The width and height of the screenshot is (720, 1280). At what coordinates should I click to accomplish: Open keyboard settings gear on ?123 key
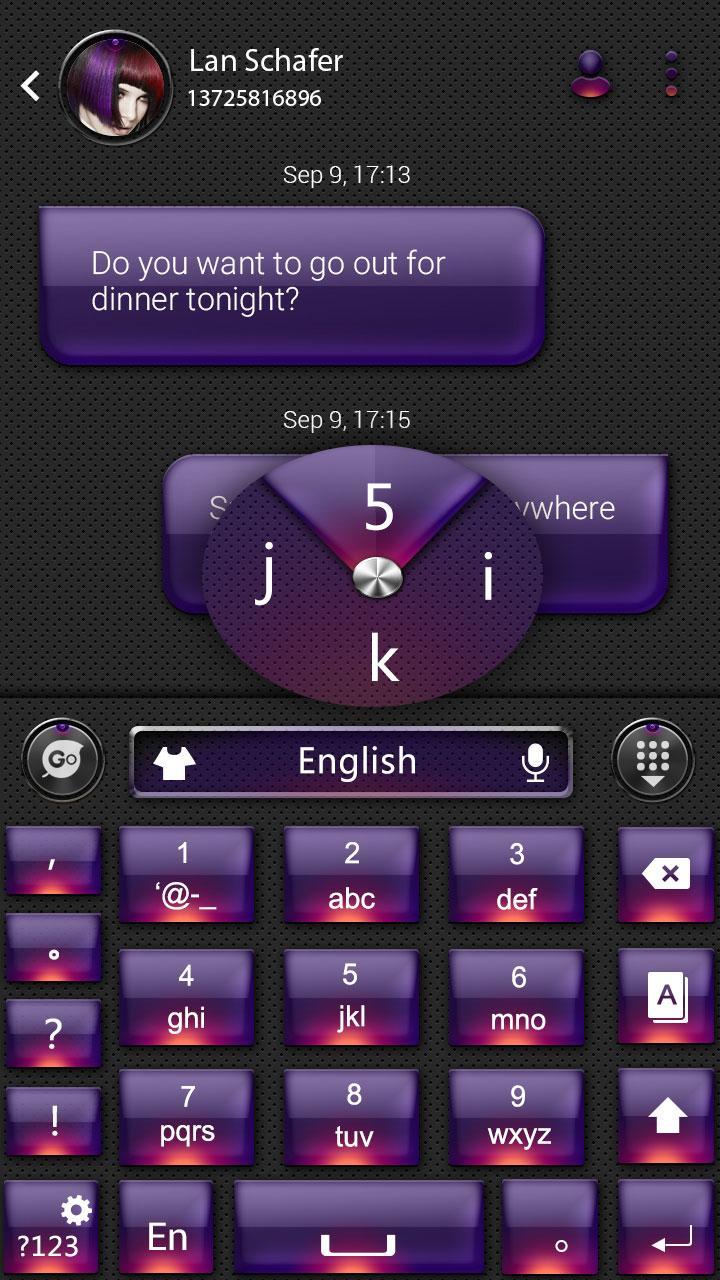73,1208
